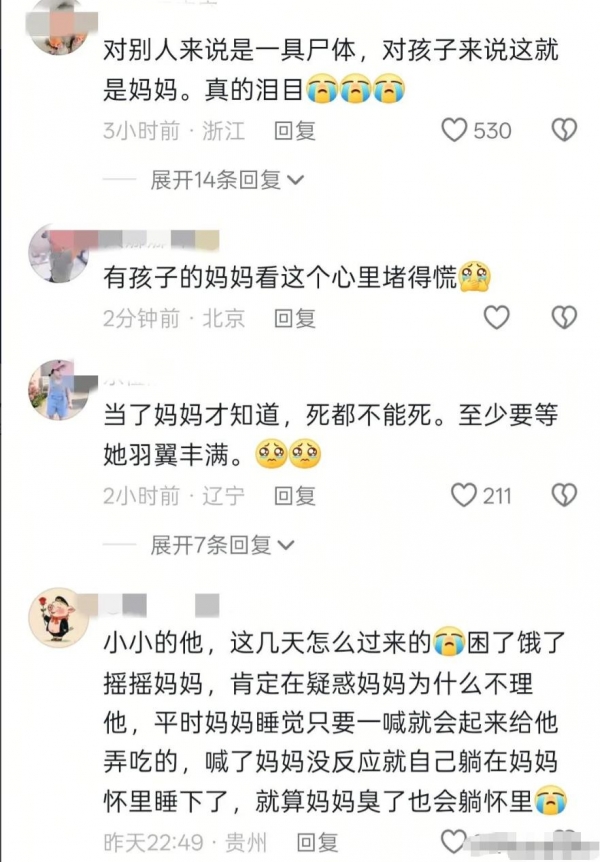This screenshot has width=600, height=862.
Task: Expand the 7 replies
Action: click(222, 545)
